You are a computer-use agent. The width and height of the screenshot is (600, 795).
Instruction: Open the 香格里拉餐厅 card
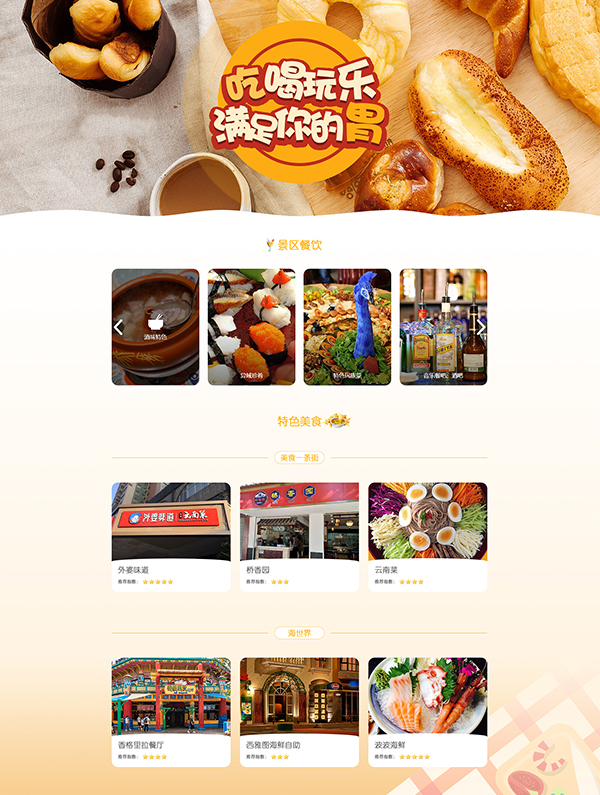pyautogui.click(x=171, y=711)
